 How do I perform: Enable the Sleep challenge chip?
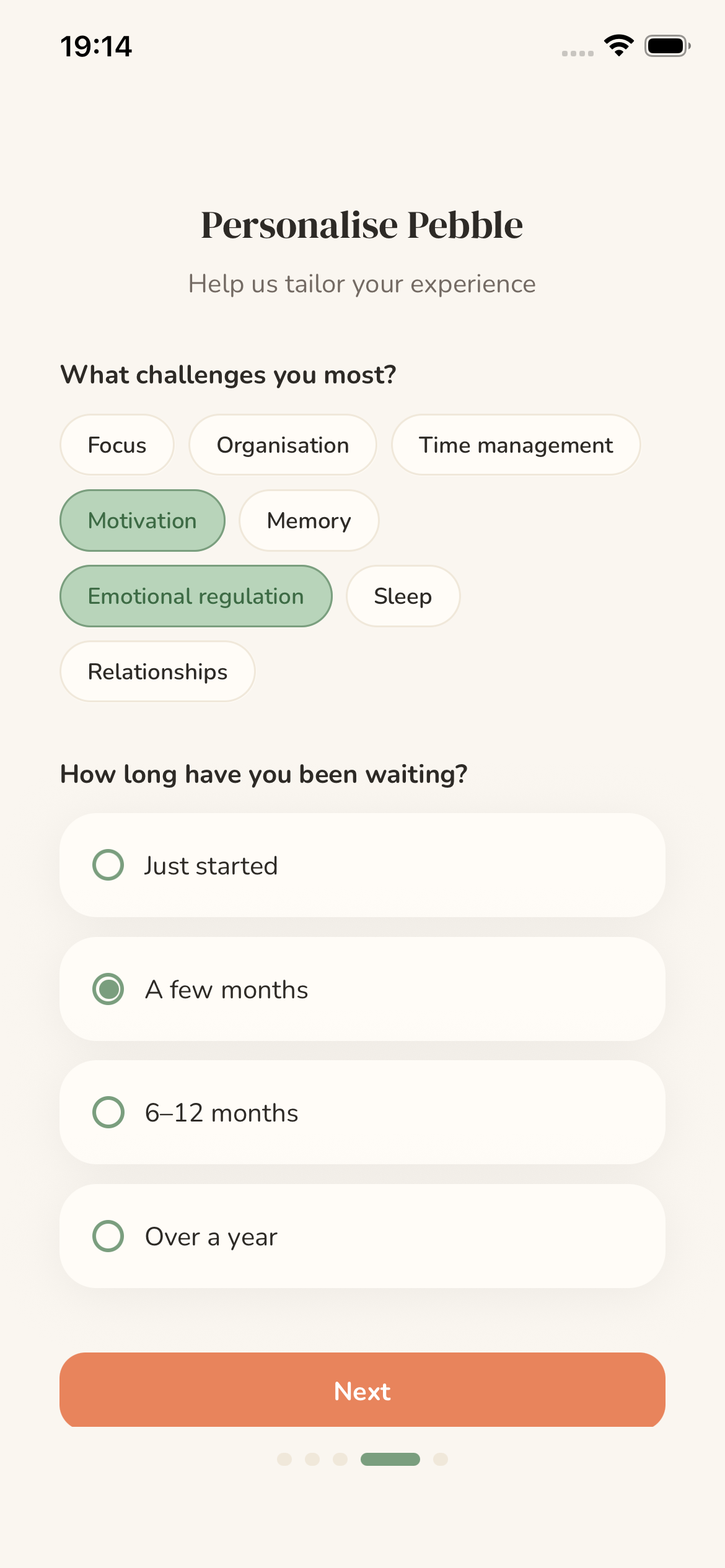coord(403,596)
